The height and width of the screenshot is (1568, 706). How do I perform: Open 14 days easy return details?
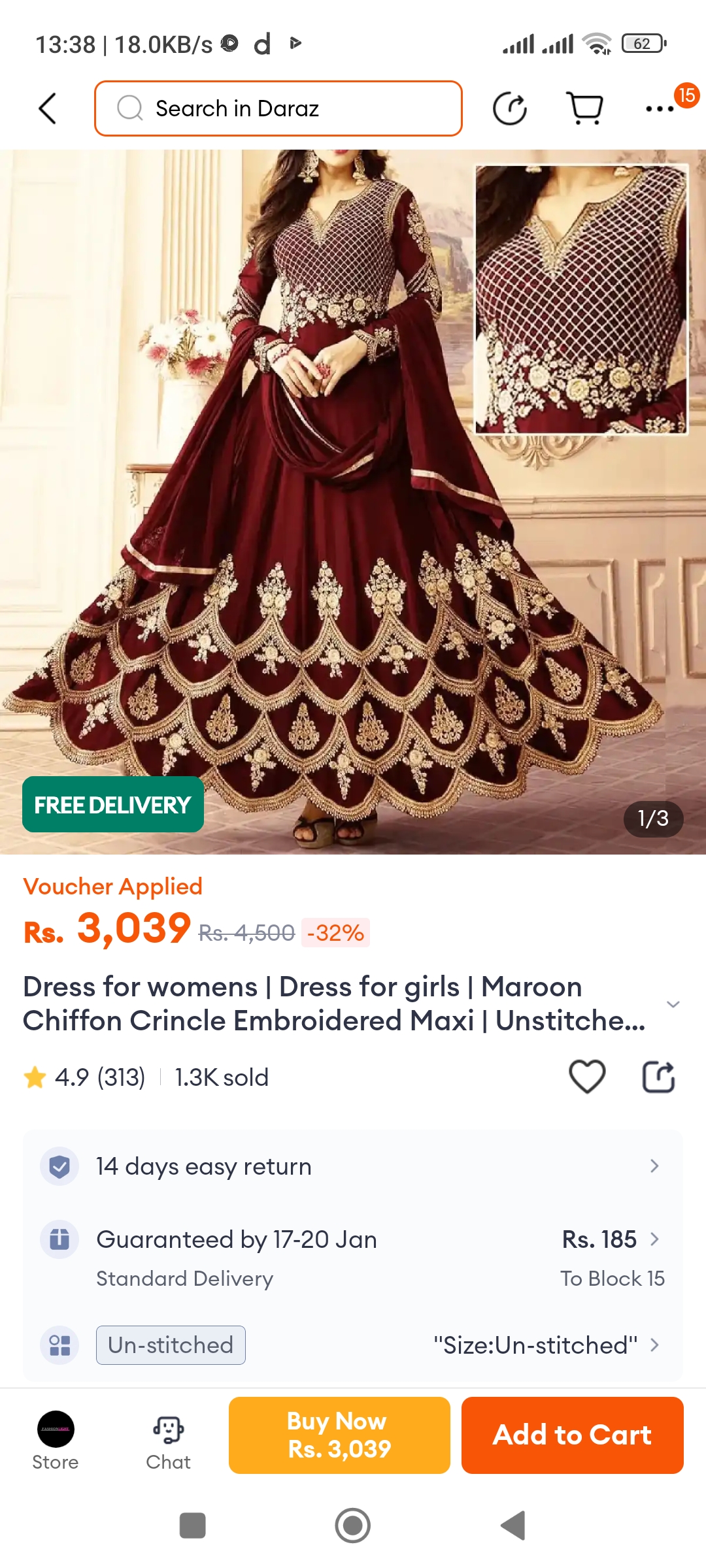coord(353,1166)
